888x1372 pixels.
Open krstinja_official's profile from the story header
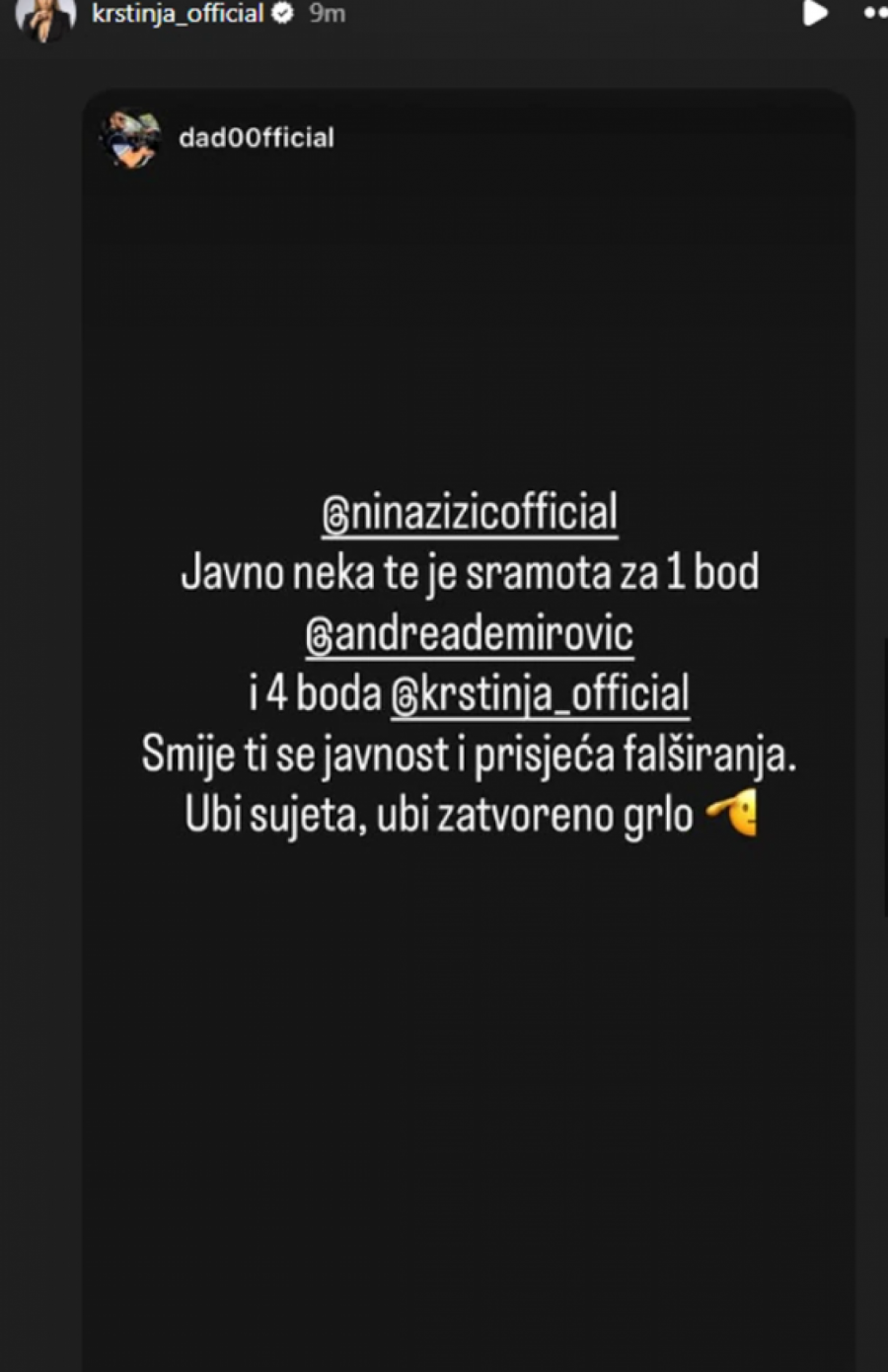point(178,14)
